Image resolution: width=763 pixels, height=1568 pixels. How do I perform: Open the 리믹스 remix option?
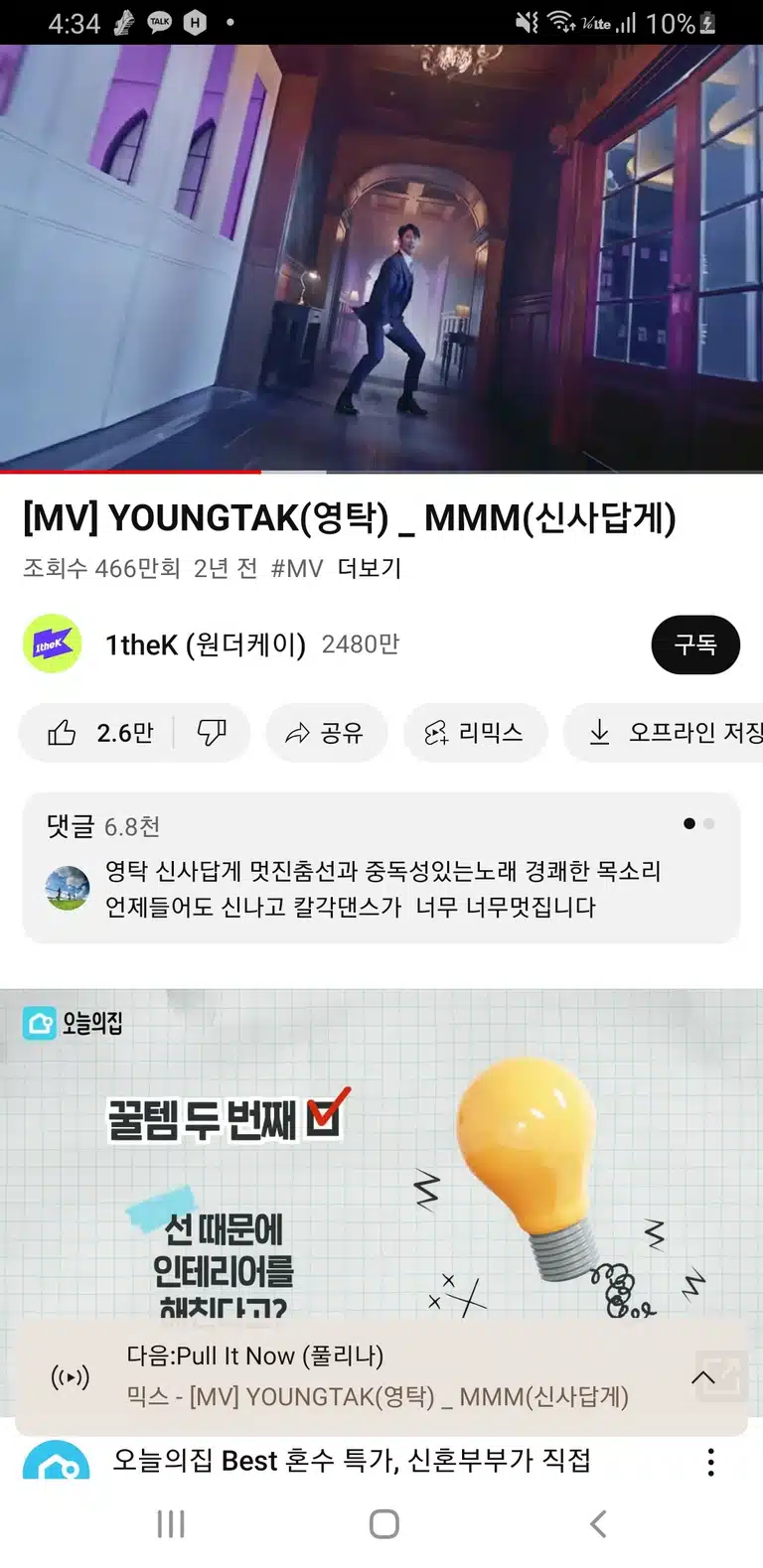[475, 733]
